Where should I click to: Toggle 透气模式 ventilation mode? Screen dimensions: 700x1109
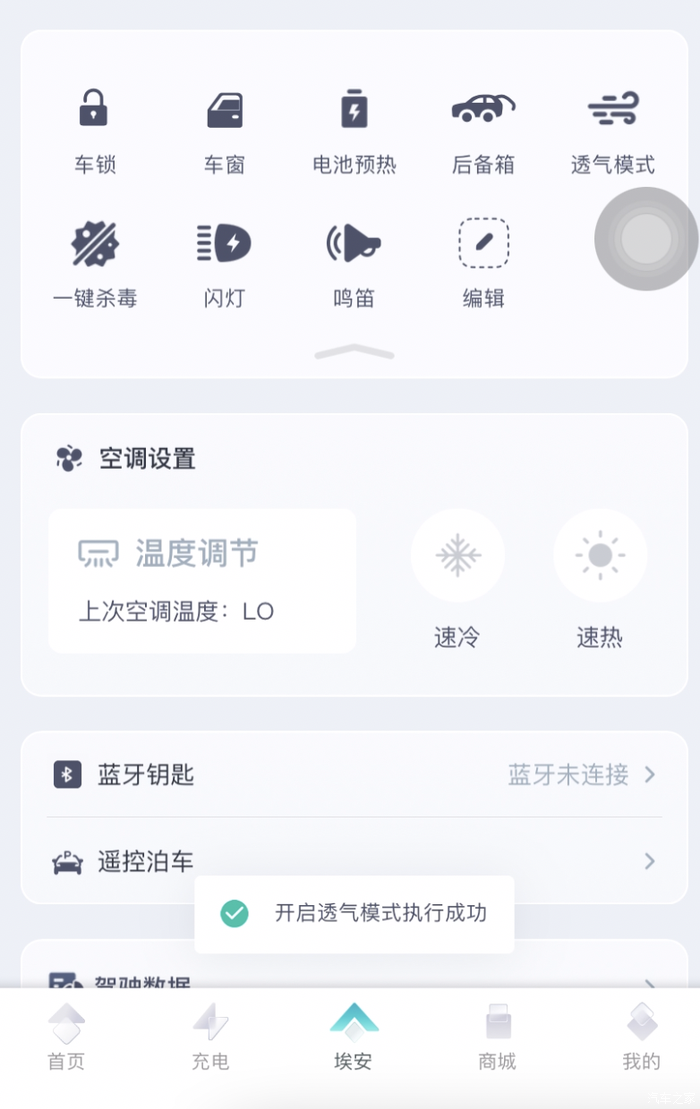pyautogui.click(x=613, y=128)
